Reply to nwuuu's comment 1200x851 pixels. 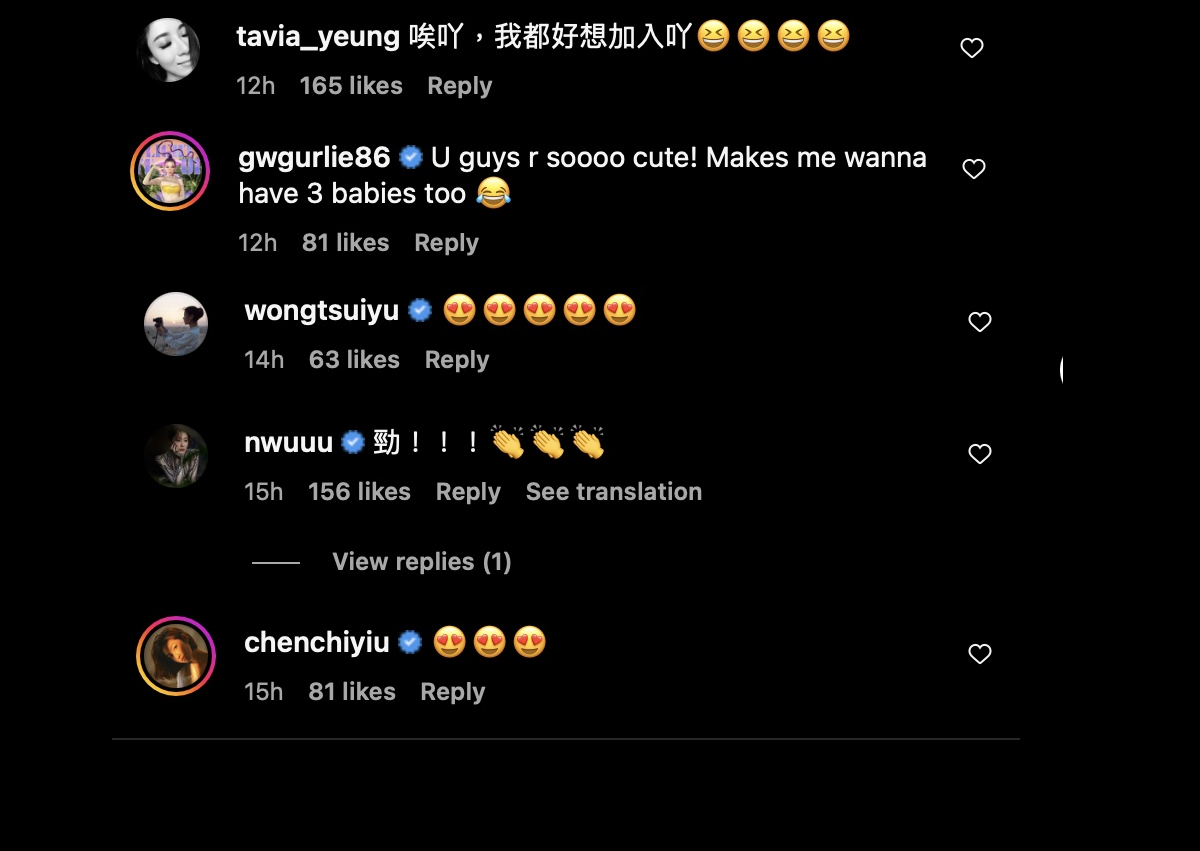point(468,492)
